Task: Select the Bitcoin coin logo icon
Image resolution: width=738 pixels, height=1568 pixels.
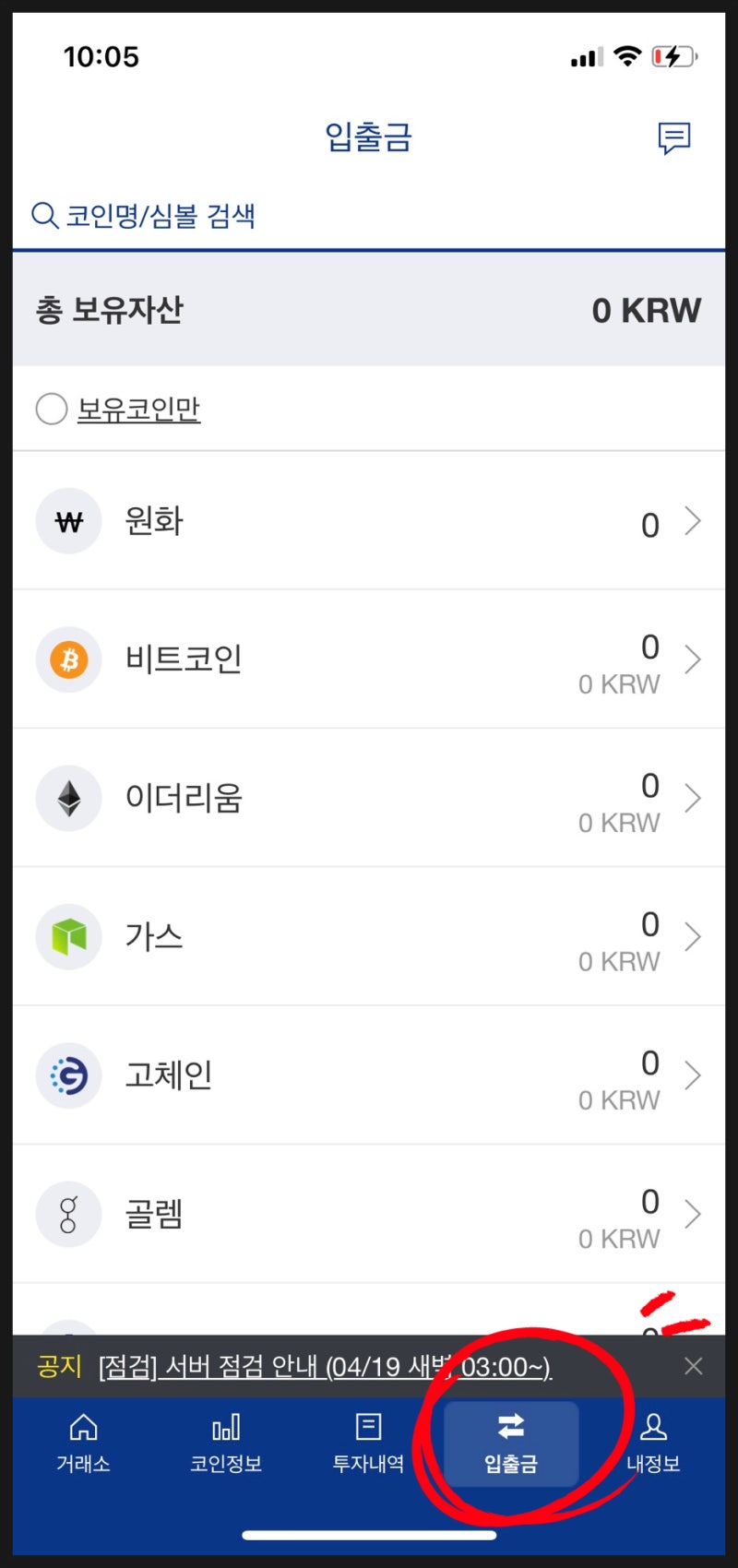Action: pyautogui.click(x=68, y=659)
